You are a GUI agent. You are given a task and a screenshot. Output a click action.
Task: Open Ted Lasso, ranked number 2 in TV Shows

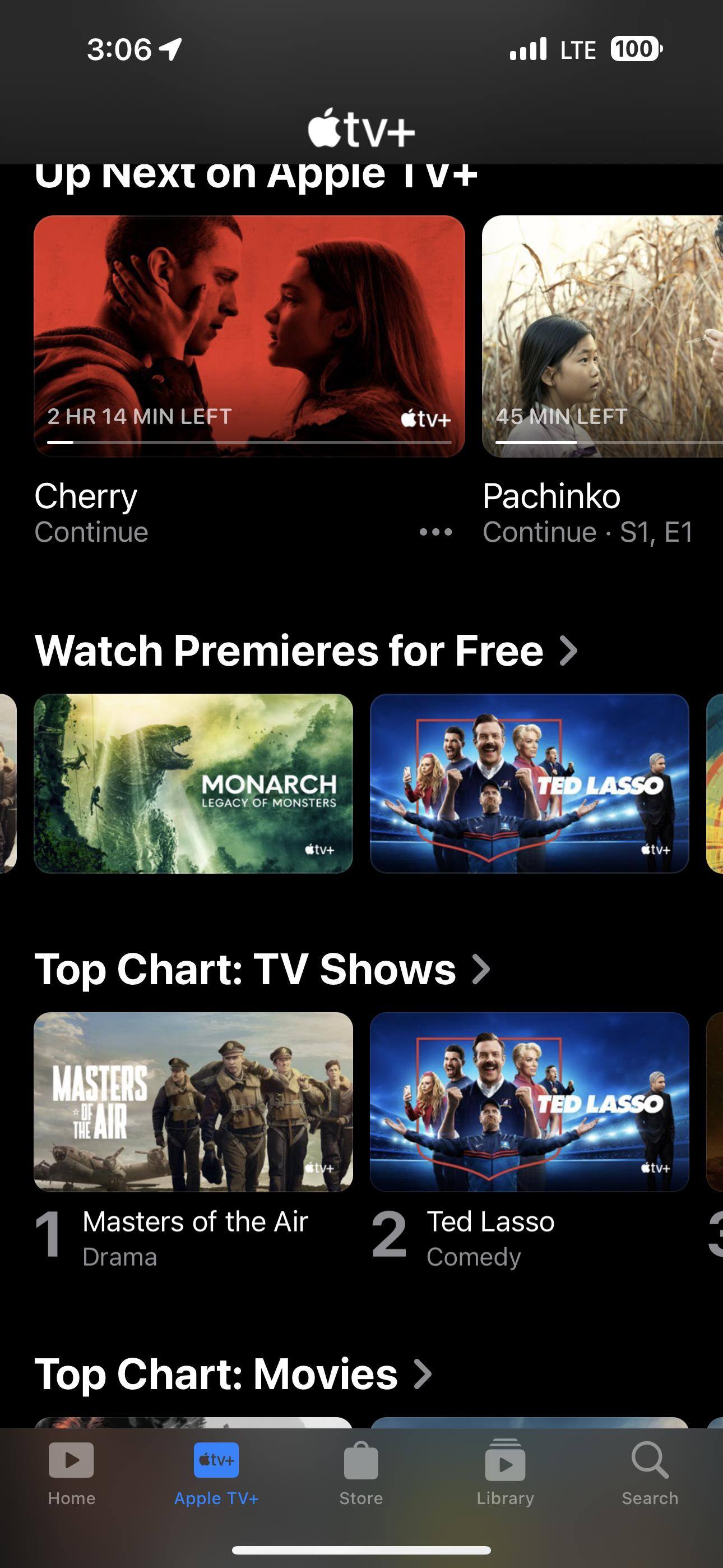(x=529, y=1102)
